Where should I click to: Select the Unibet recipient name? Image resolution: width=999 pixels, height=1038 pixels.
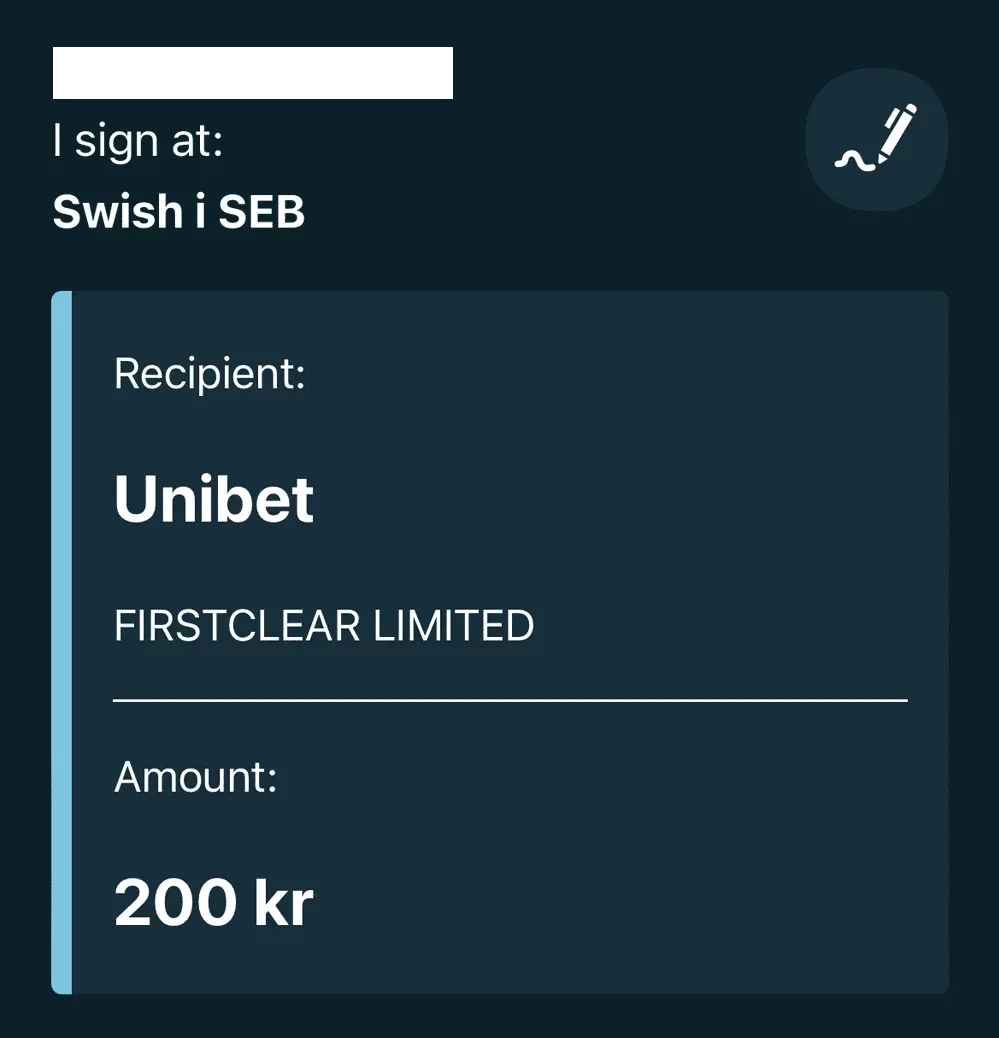tap(214, 498)
